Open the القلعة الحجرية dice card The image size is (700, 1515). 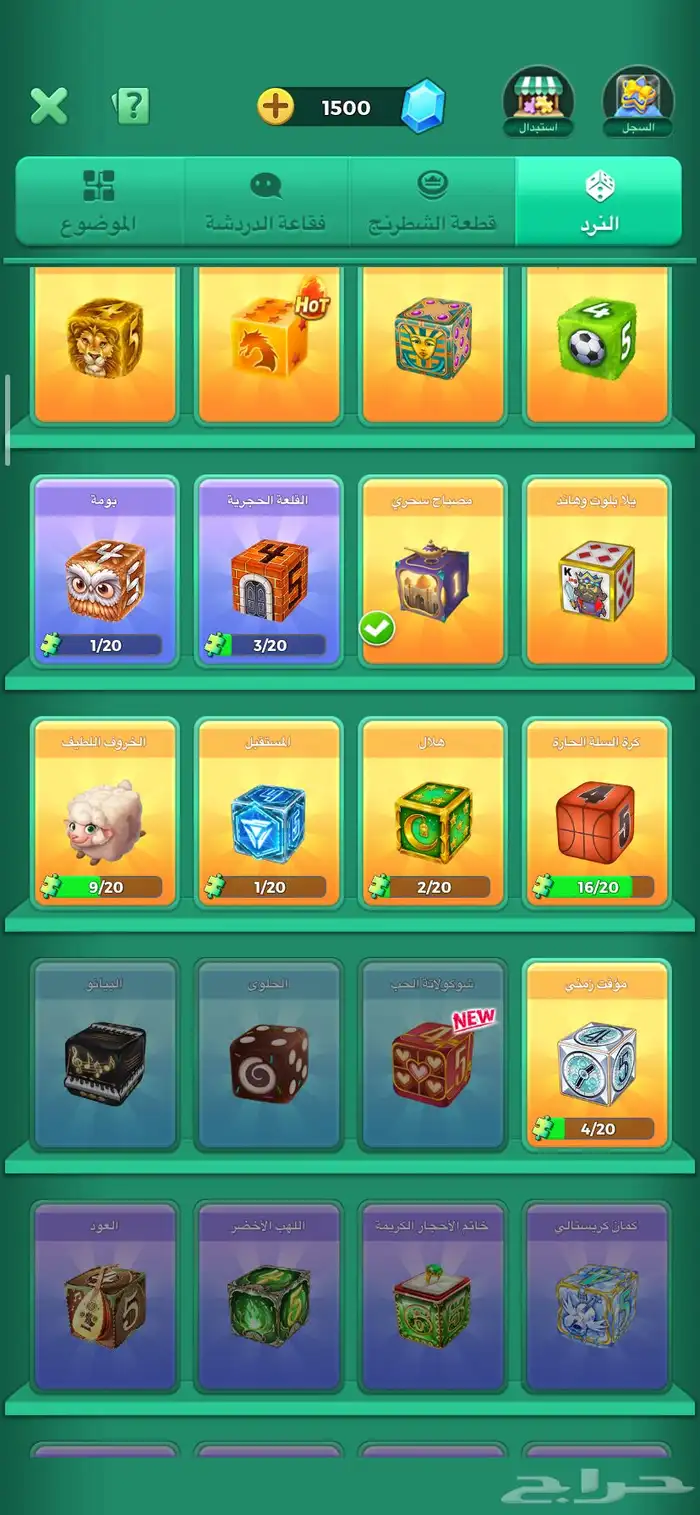(x=269, y=571)
